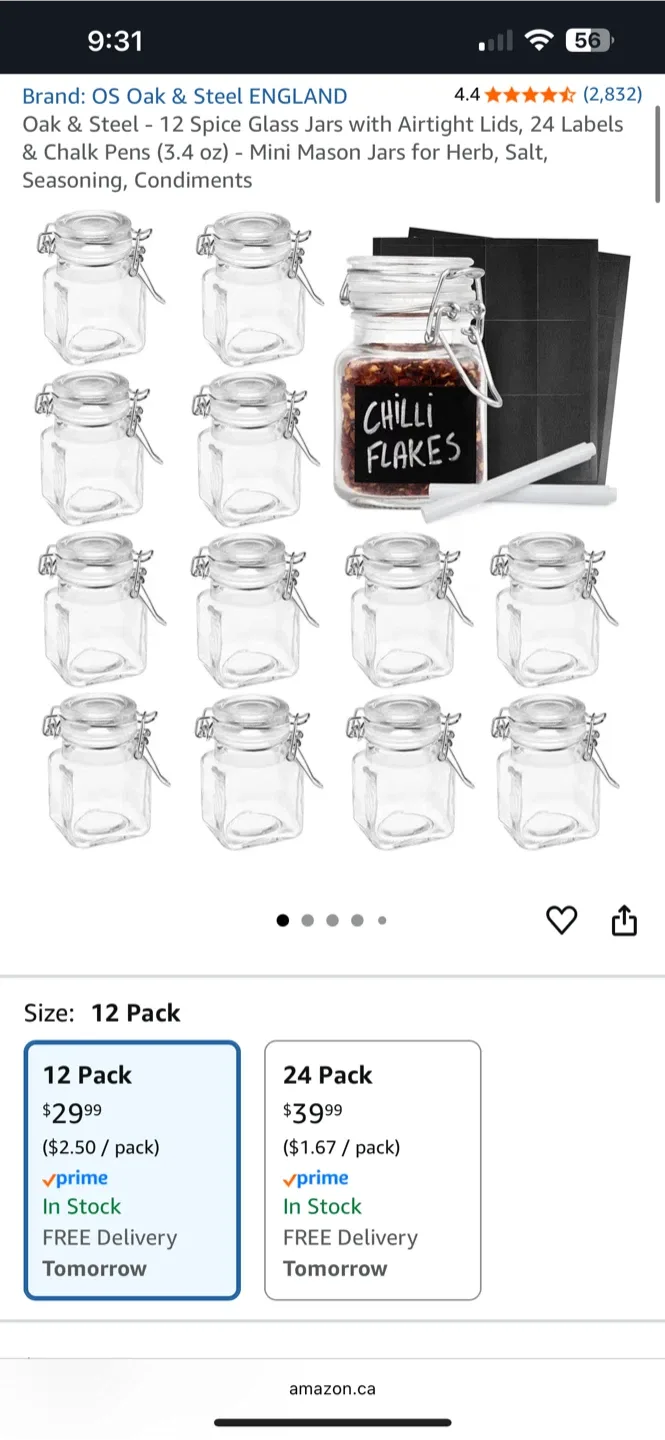The image size is (665, 1440).
Task: Open the OS Oak & Steel ENGLAND brand link
Action: pyautogui.click(x=185, y=96)
